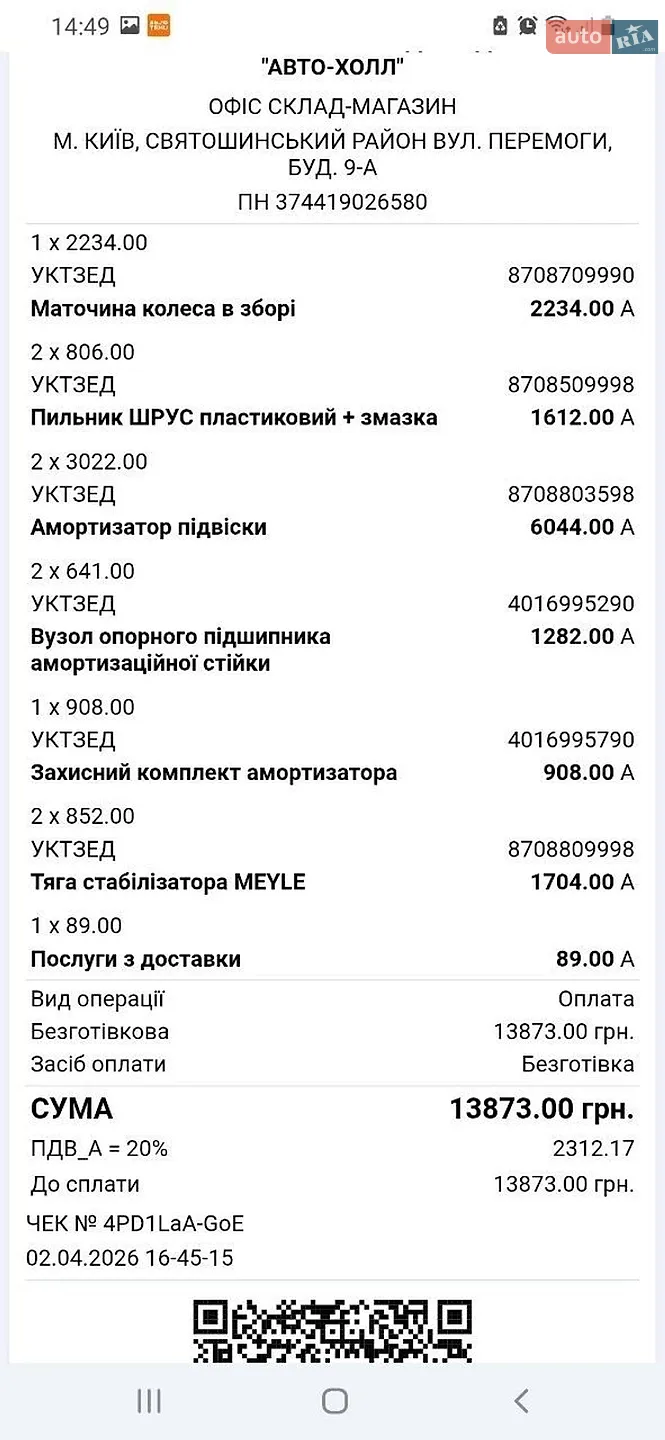Tap the system home button
665x1440 pixels.
click(x=335, y=1401)
